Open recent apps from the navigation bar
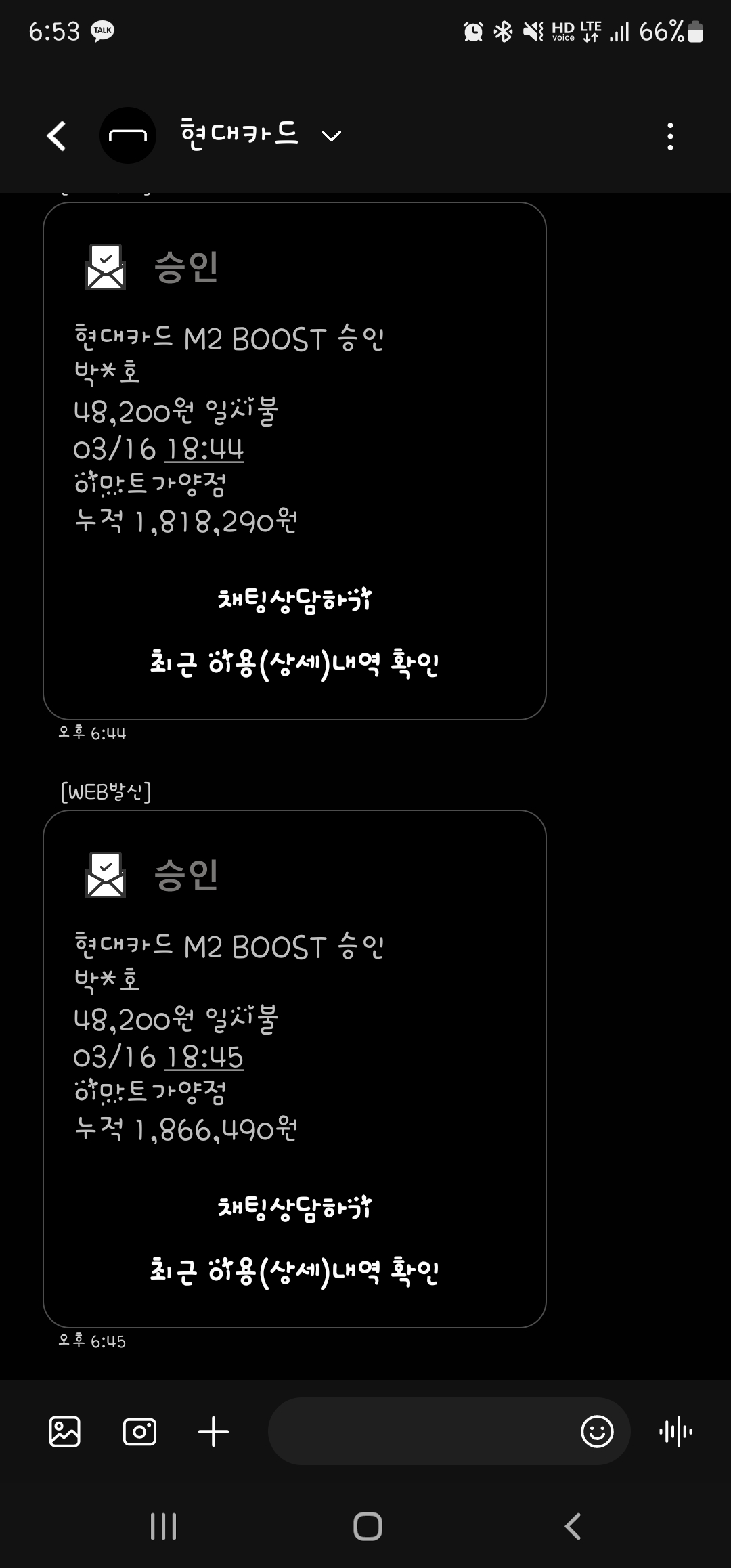Image resolution: width=731 pixels, height=1568 pixels. (163, 1526)
